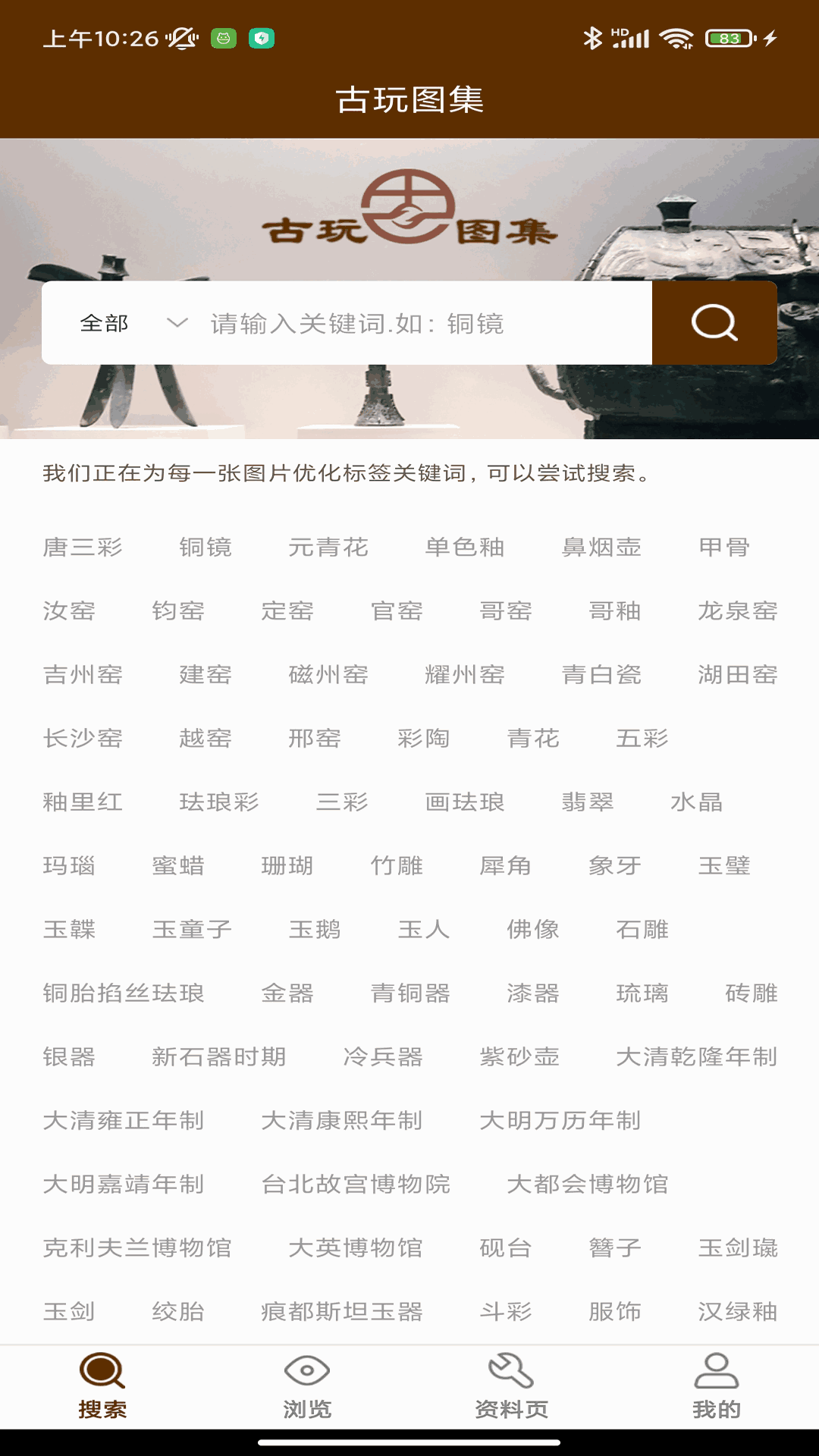Image resolution: width=819 pixels, height=1456 pixels.
Task: Tap the 鼻烟壶 keyword
Action: point(601,548)
